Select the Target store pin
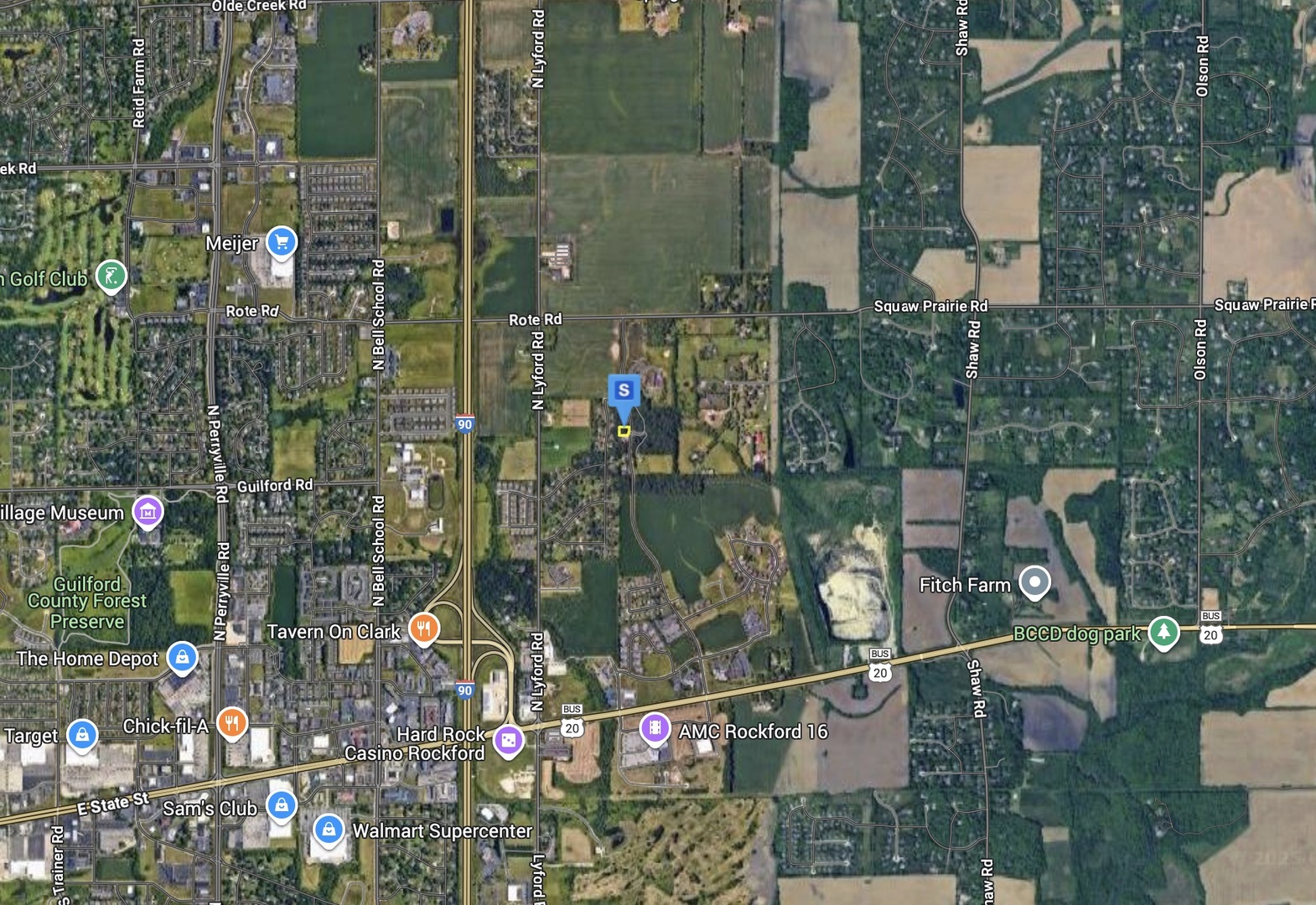The width and height of the screenshot is (1316, 905). coord(81,735)
